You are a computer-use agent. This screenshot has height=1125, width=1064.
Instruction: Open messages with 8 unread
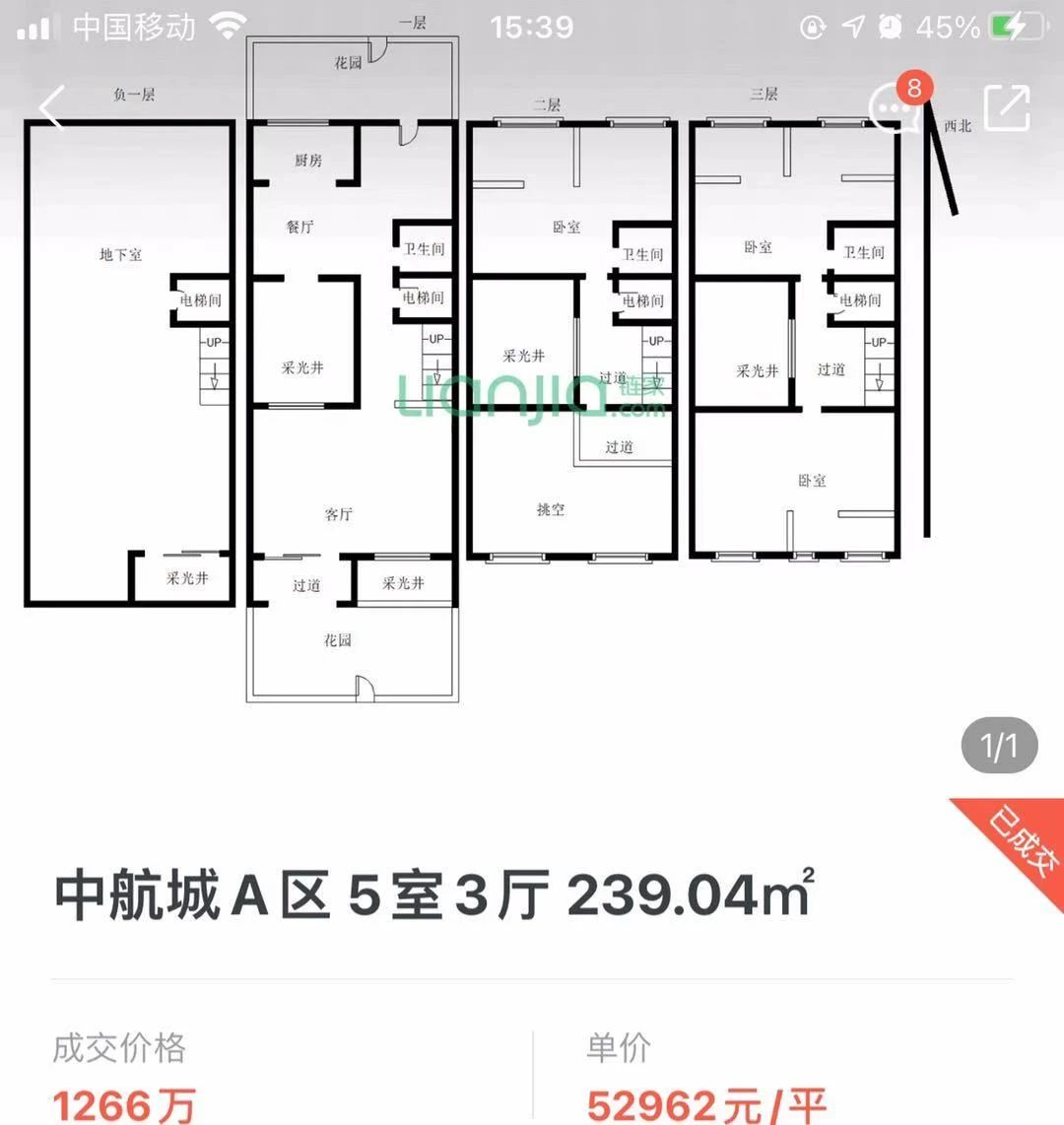pos(895,106)
